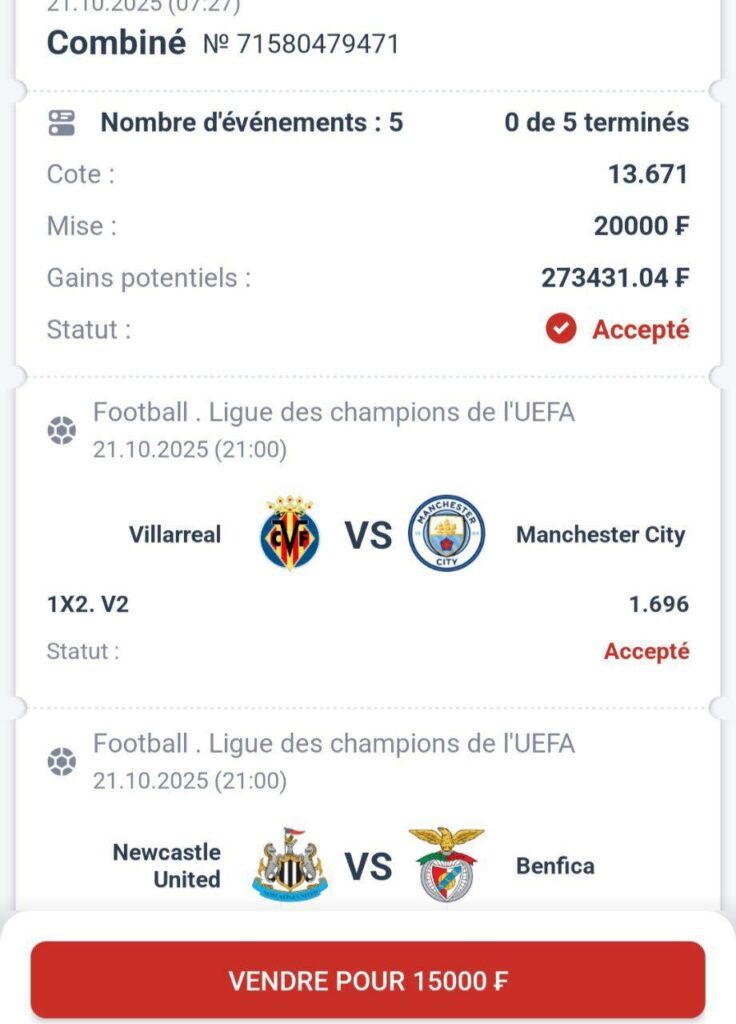This screenshot has height=1024, width=736.
Task: Open the Newcastle United vs Benfica event
Action: (367, 866)
